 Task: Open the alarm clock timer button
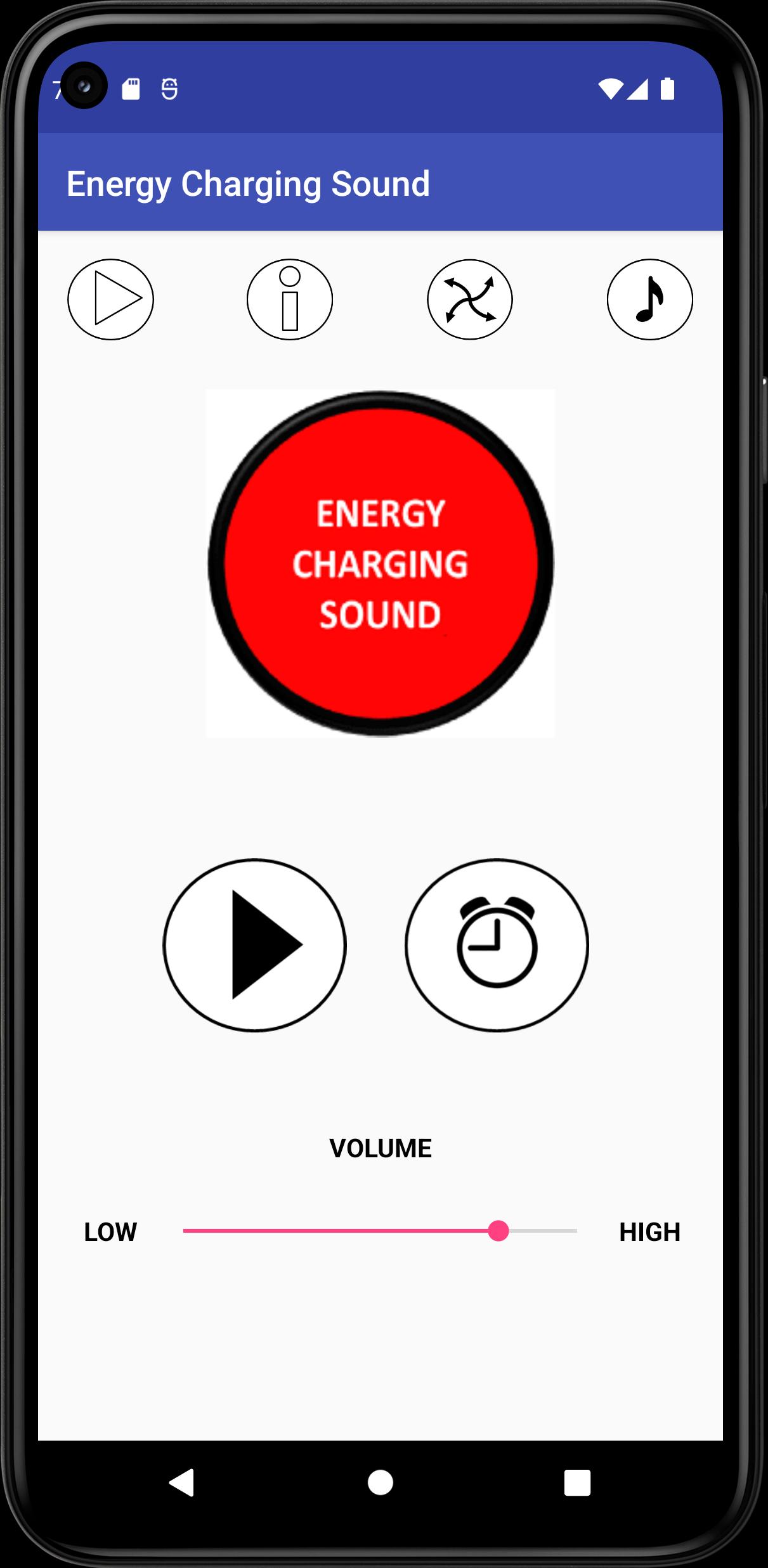coord(497,945)
